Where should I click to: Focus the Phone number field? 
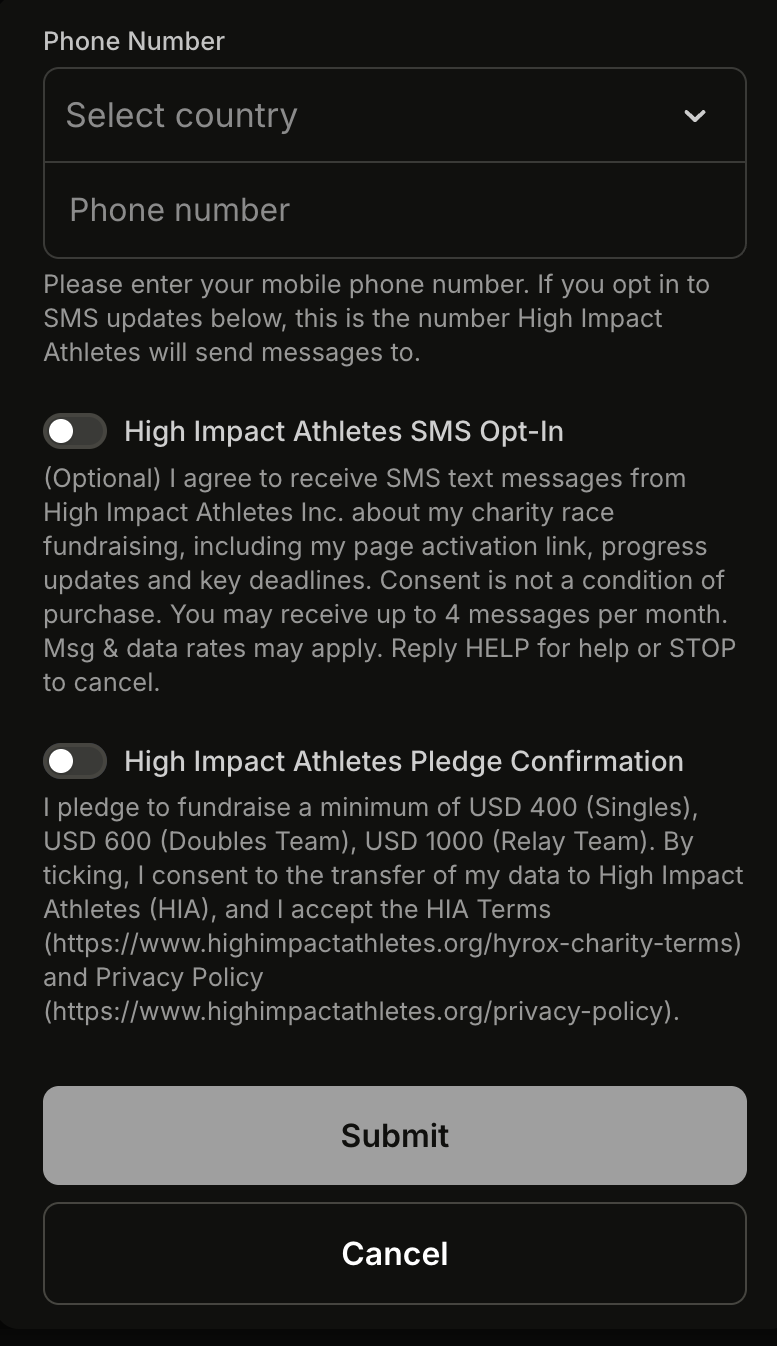[395, 210]
